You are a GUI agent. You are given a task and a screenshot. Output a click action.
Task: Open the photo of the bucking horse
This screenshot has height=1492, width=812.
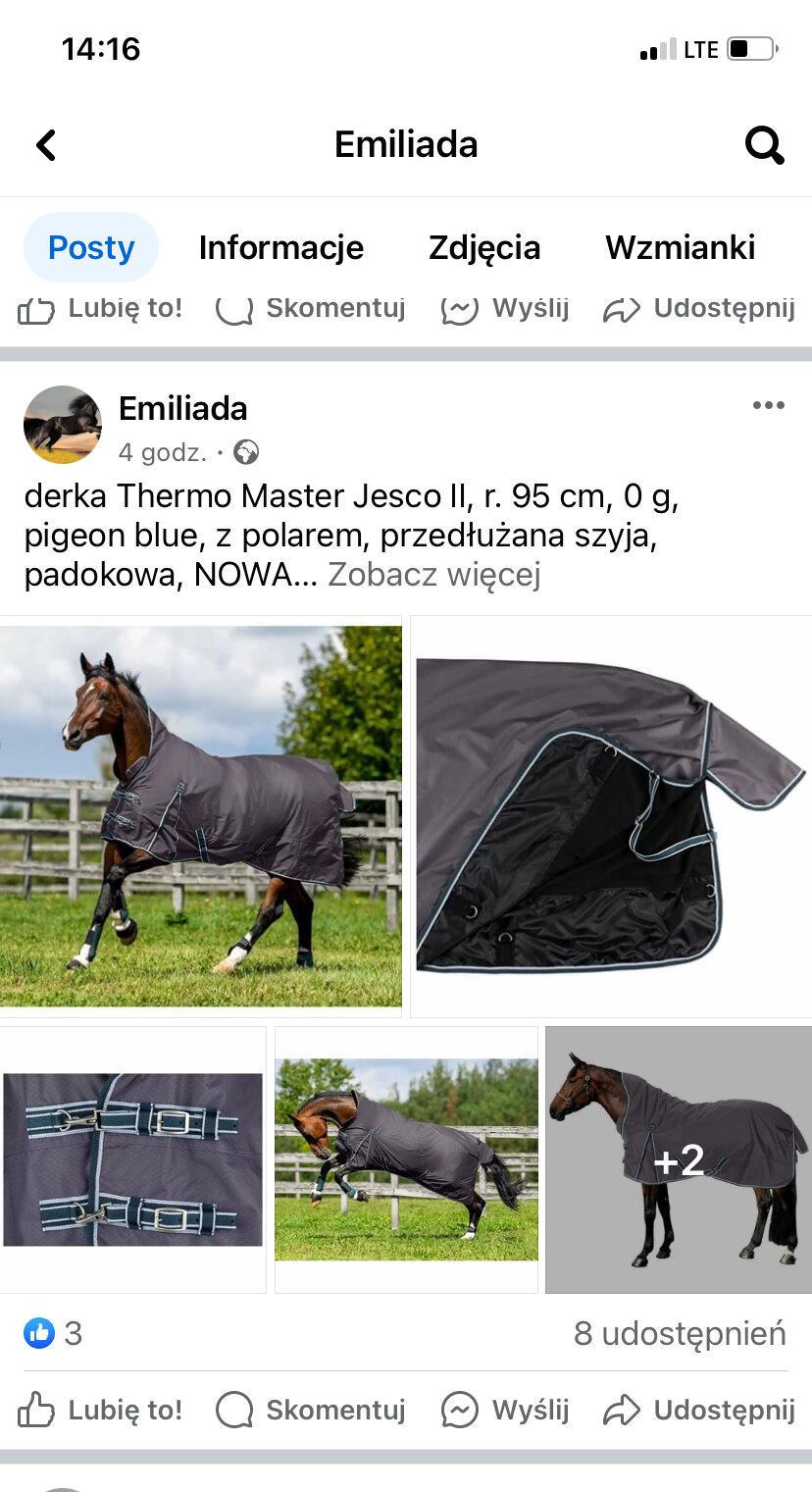pos(406,1159)
